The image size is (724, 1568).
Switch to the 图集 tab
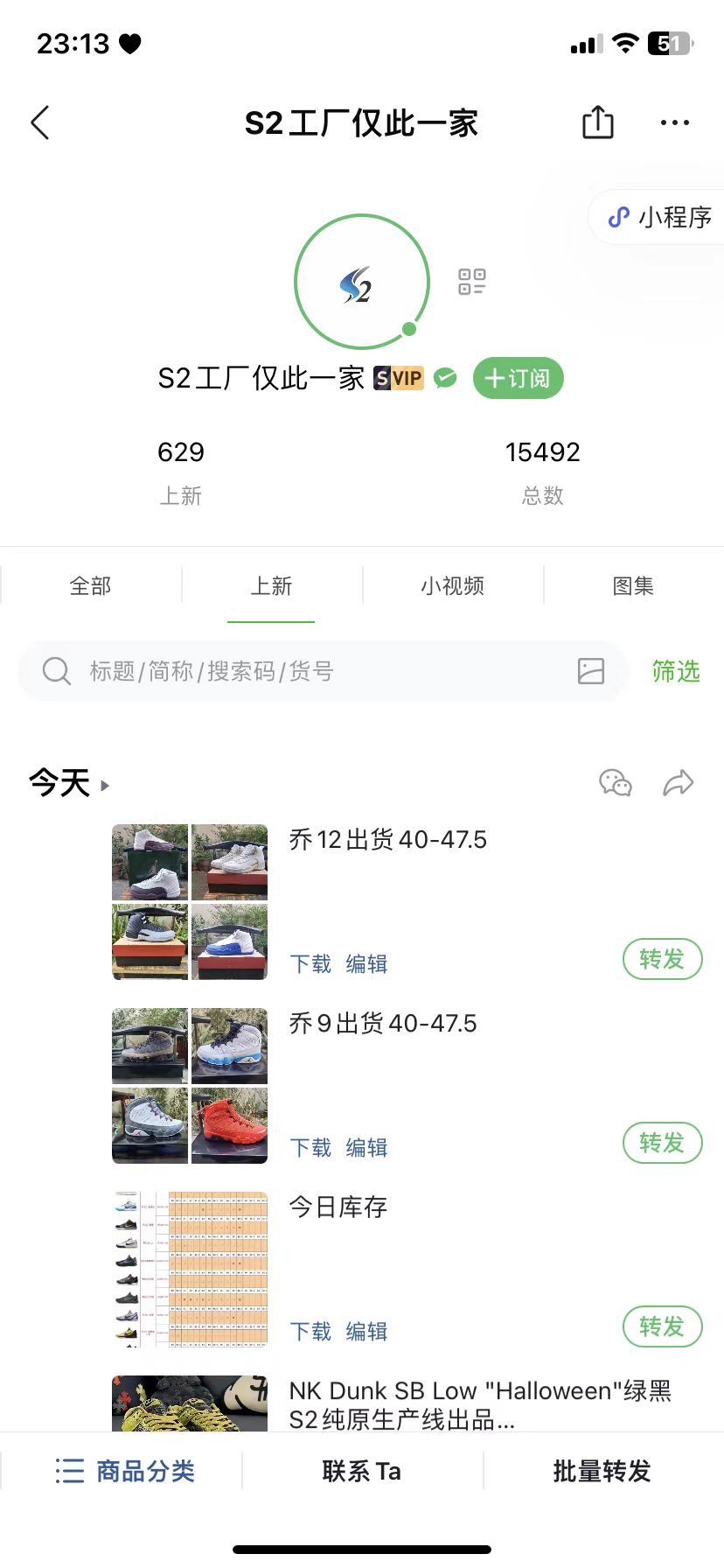[634, 585]
